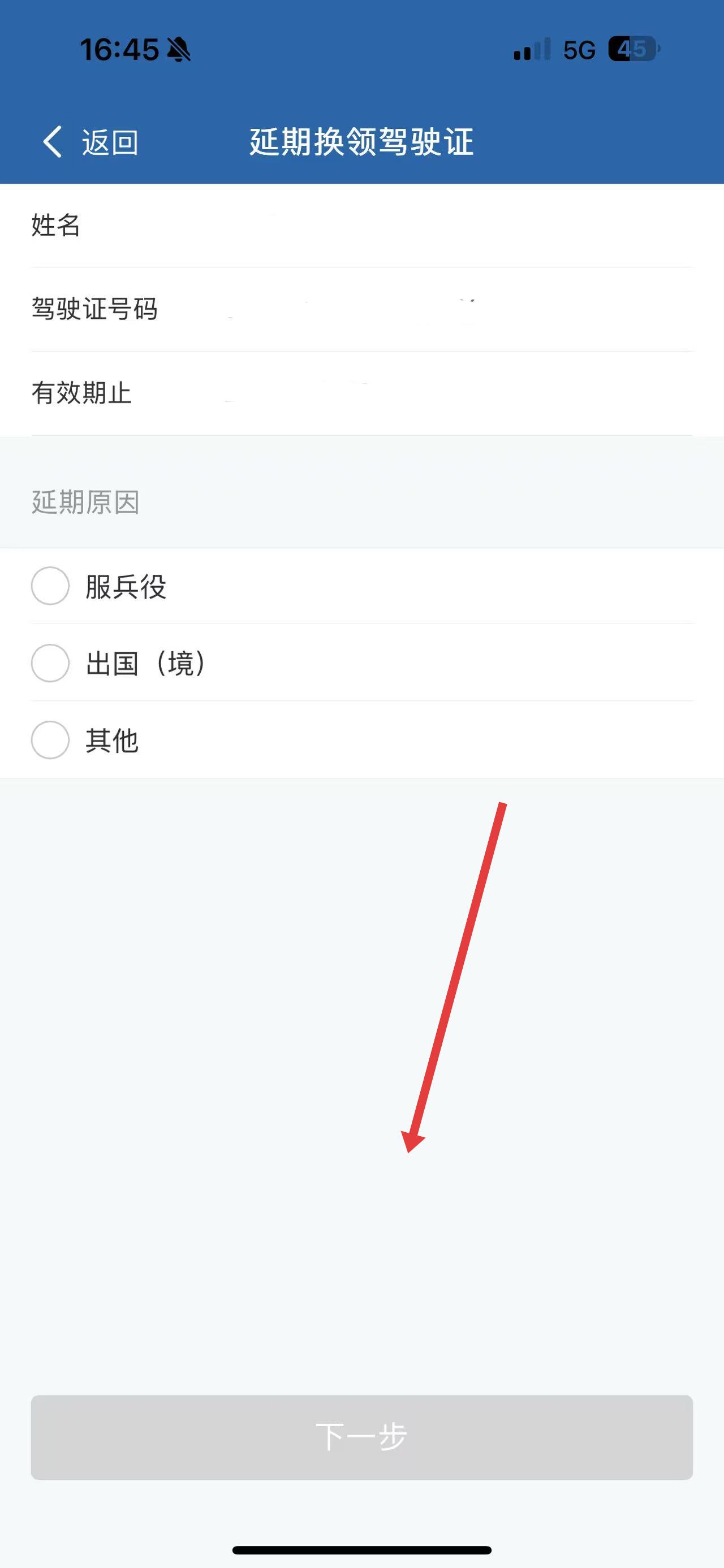This screenshot has width=724, height=1568.
Task: Choose the 出国（境）reason option
Action: [50, 663]
